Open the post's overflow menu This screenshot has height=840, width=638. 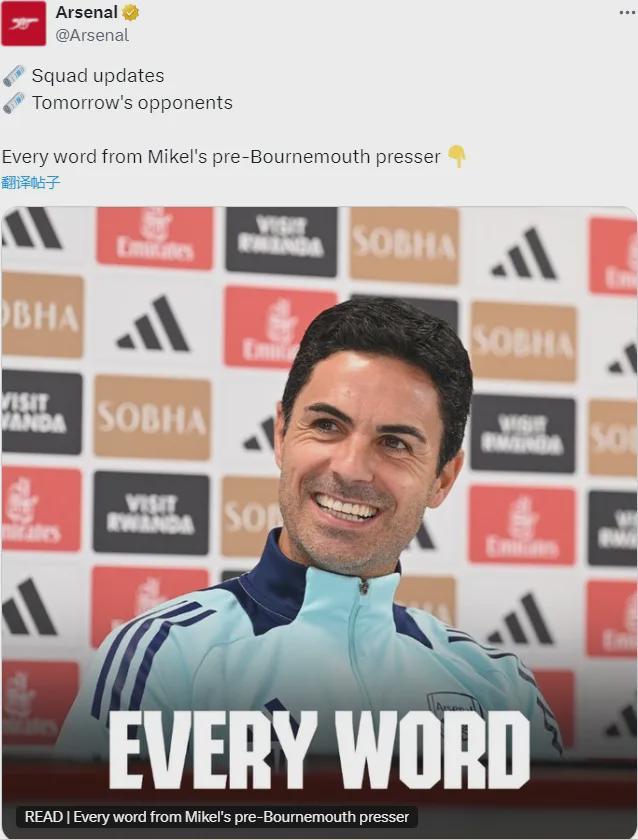click(x=626, y=12)
